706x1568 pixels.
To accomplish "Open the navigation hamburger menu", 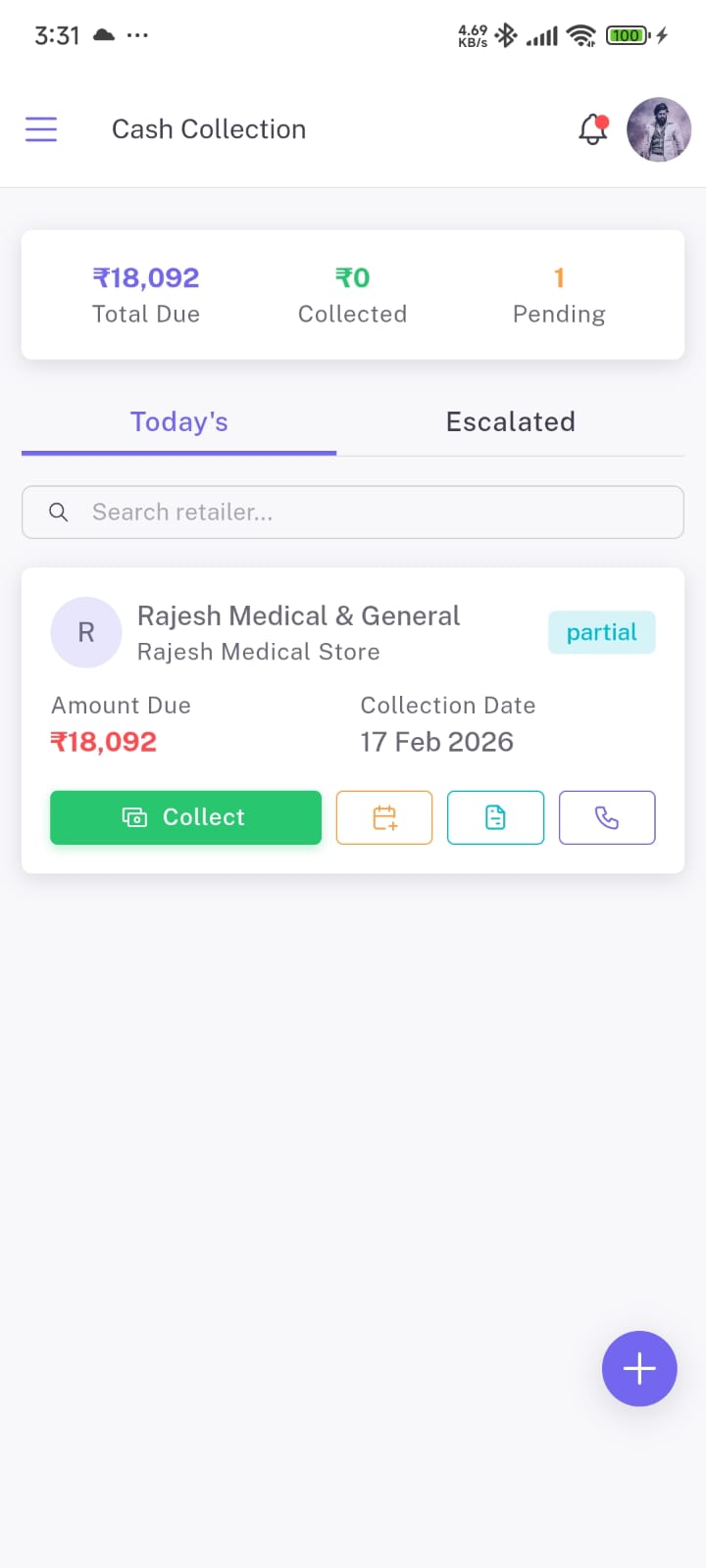I will coord(41,128).
